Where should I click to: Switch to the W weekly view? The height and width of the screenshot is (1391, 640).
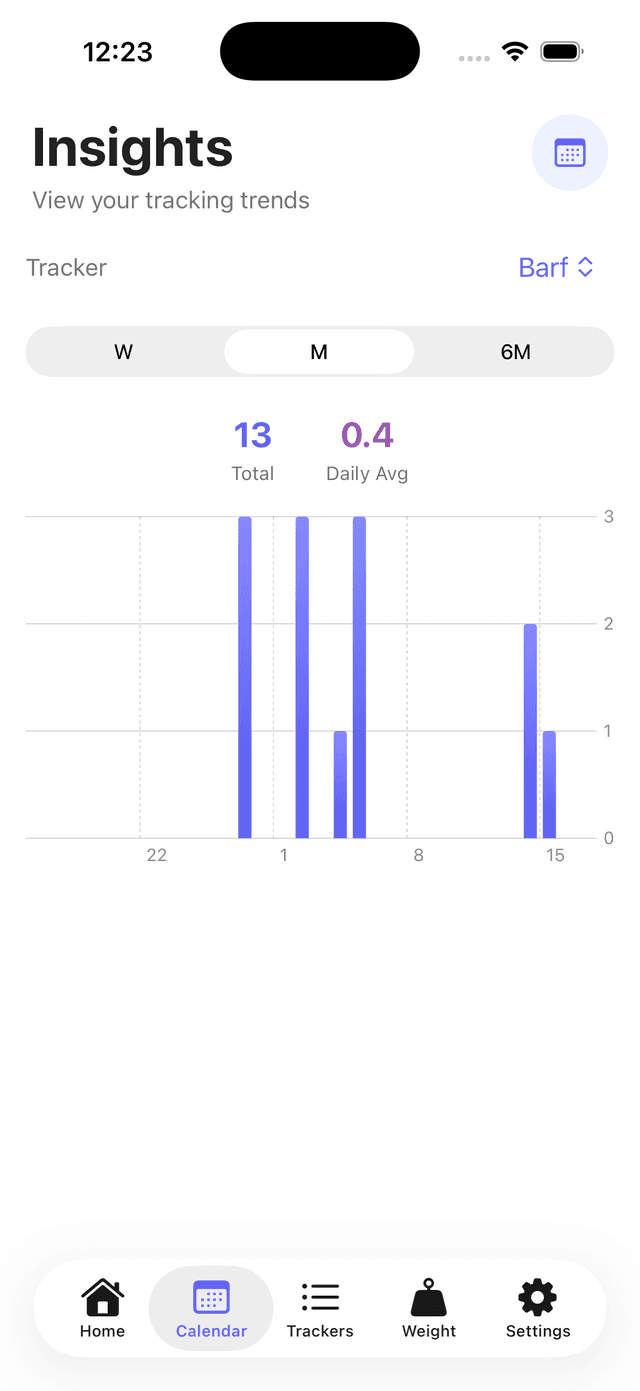(x=124, y=352)
